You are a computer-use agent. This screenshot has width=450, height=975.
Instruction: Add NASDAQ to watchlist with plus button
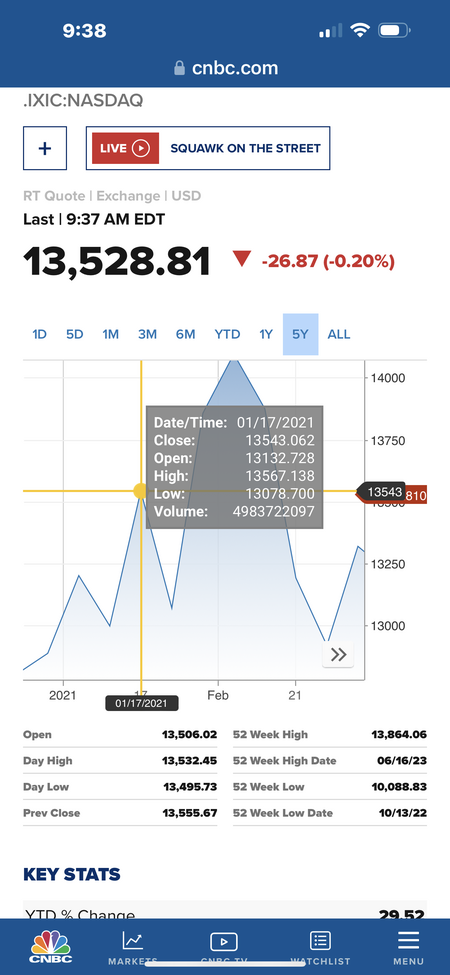point(45,148)
